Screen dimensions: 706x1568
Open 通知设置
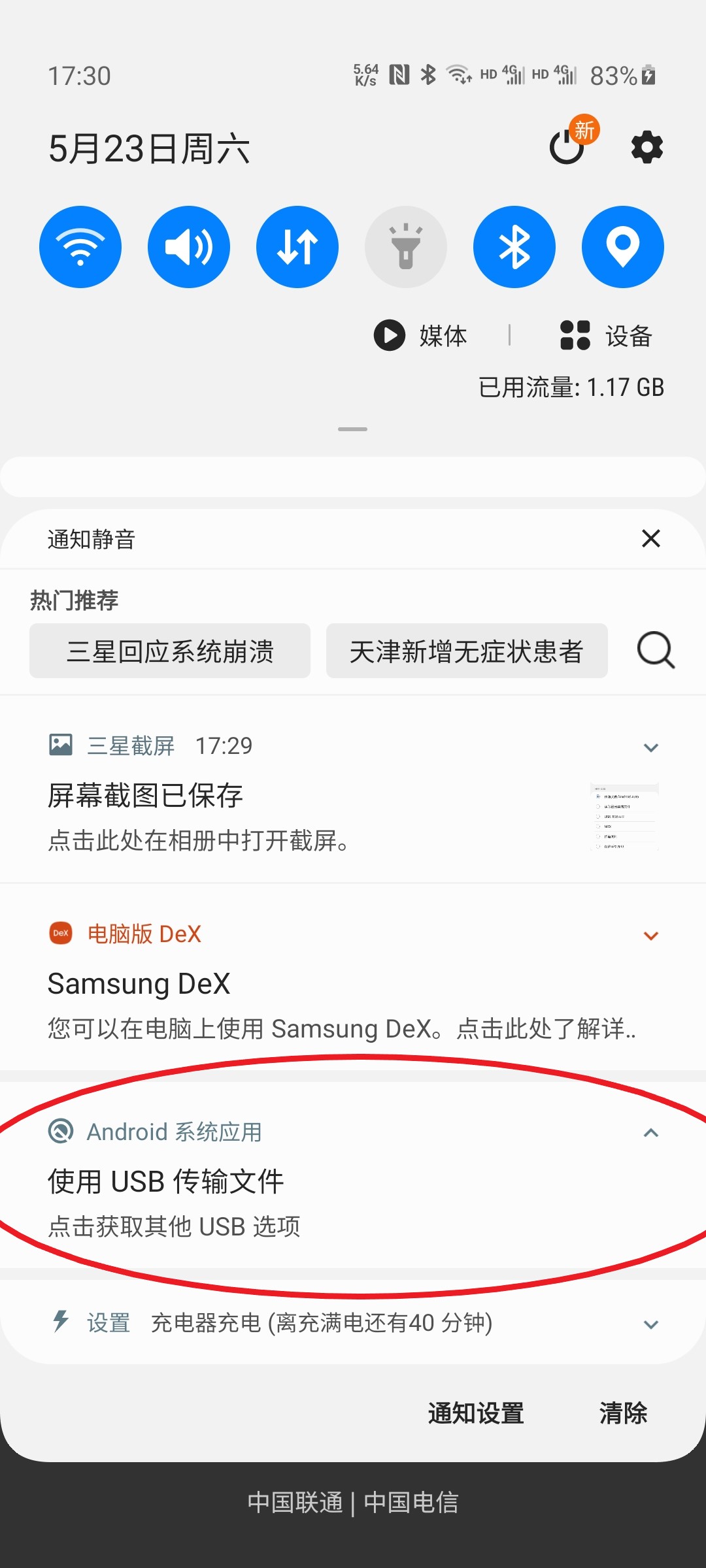(476, 1413)
